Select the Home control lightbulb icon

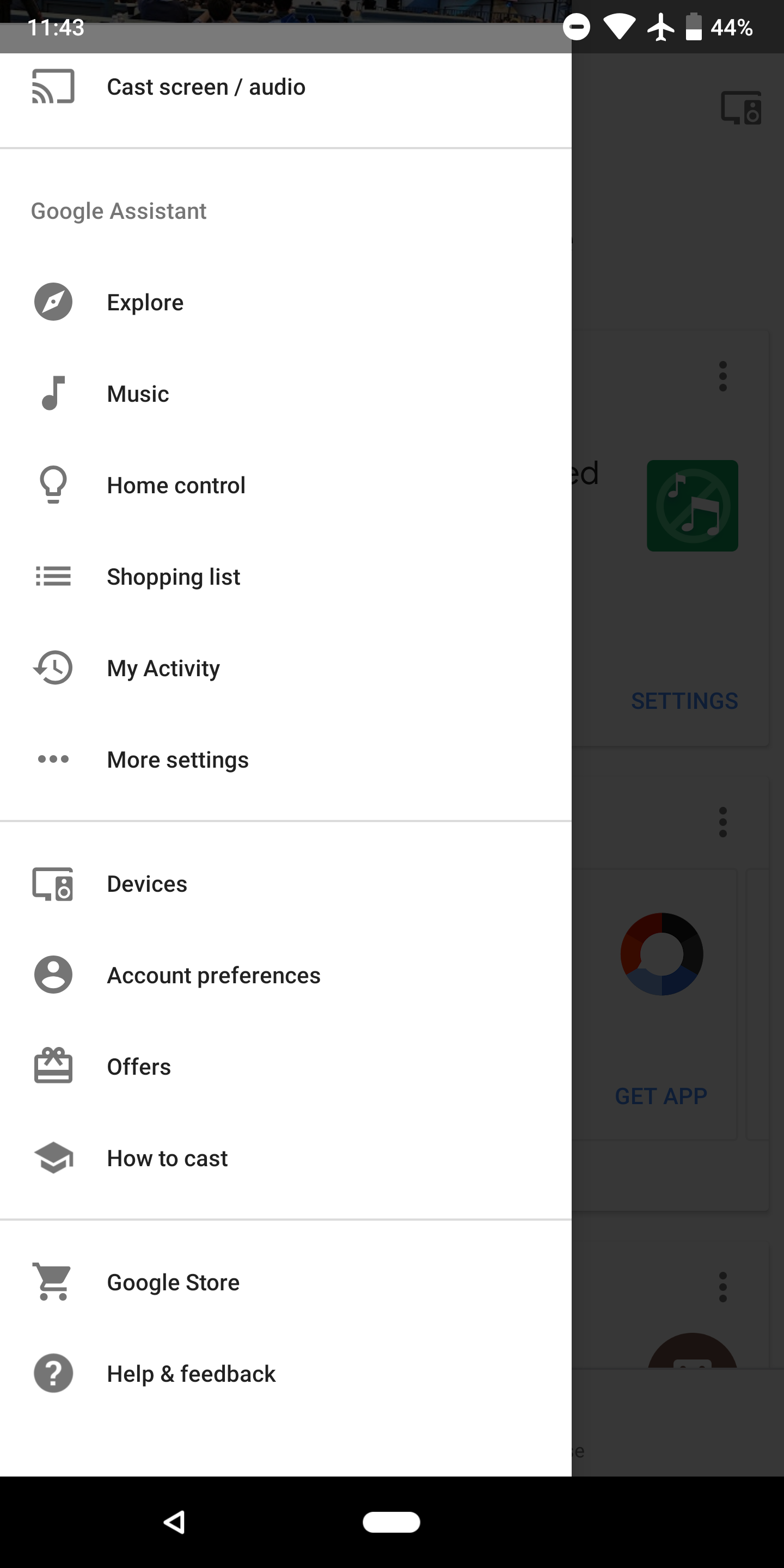click(53, 485)
